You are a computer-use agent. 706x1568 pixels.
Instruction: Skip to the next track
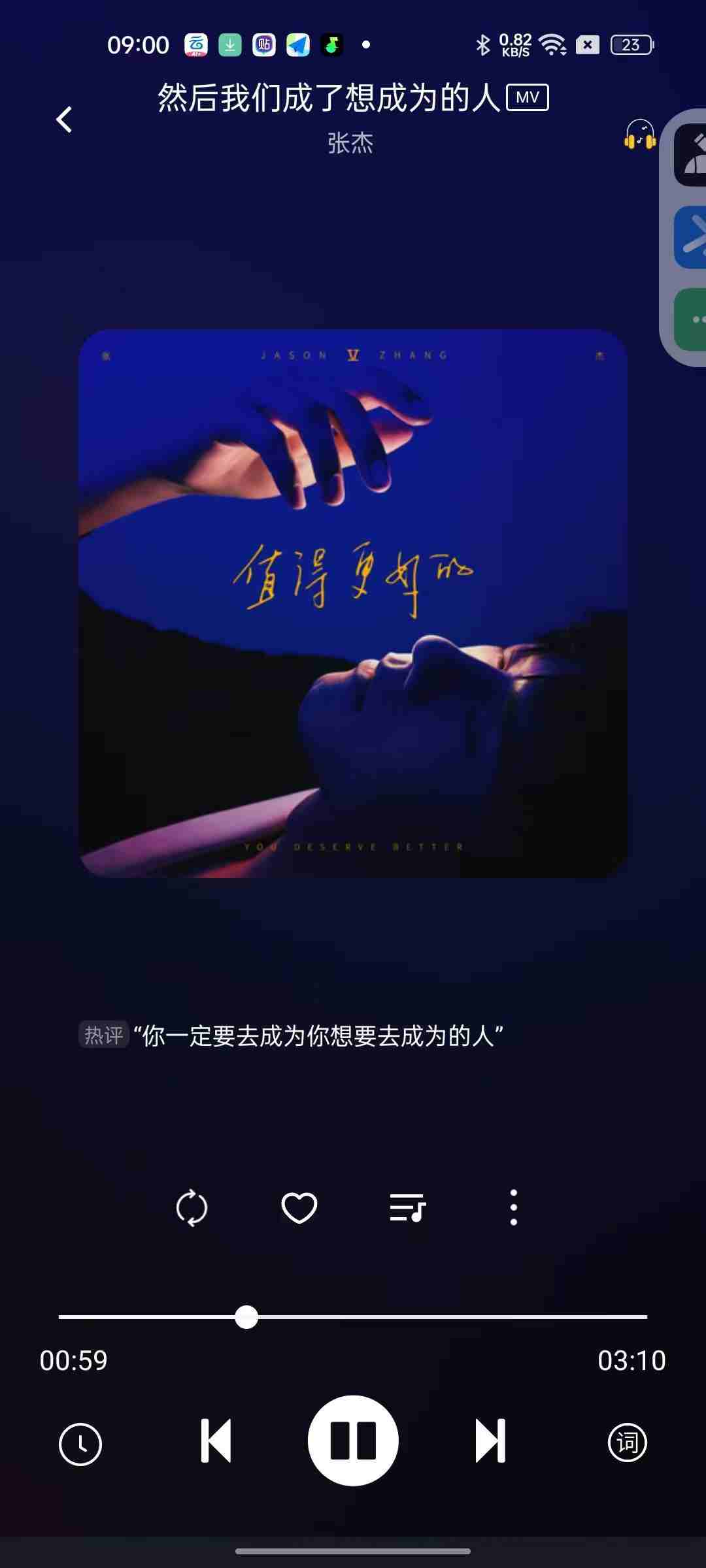click(x=490, y=1440)
